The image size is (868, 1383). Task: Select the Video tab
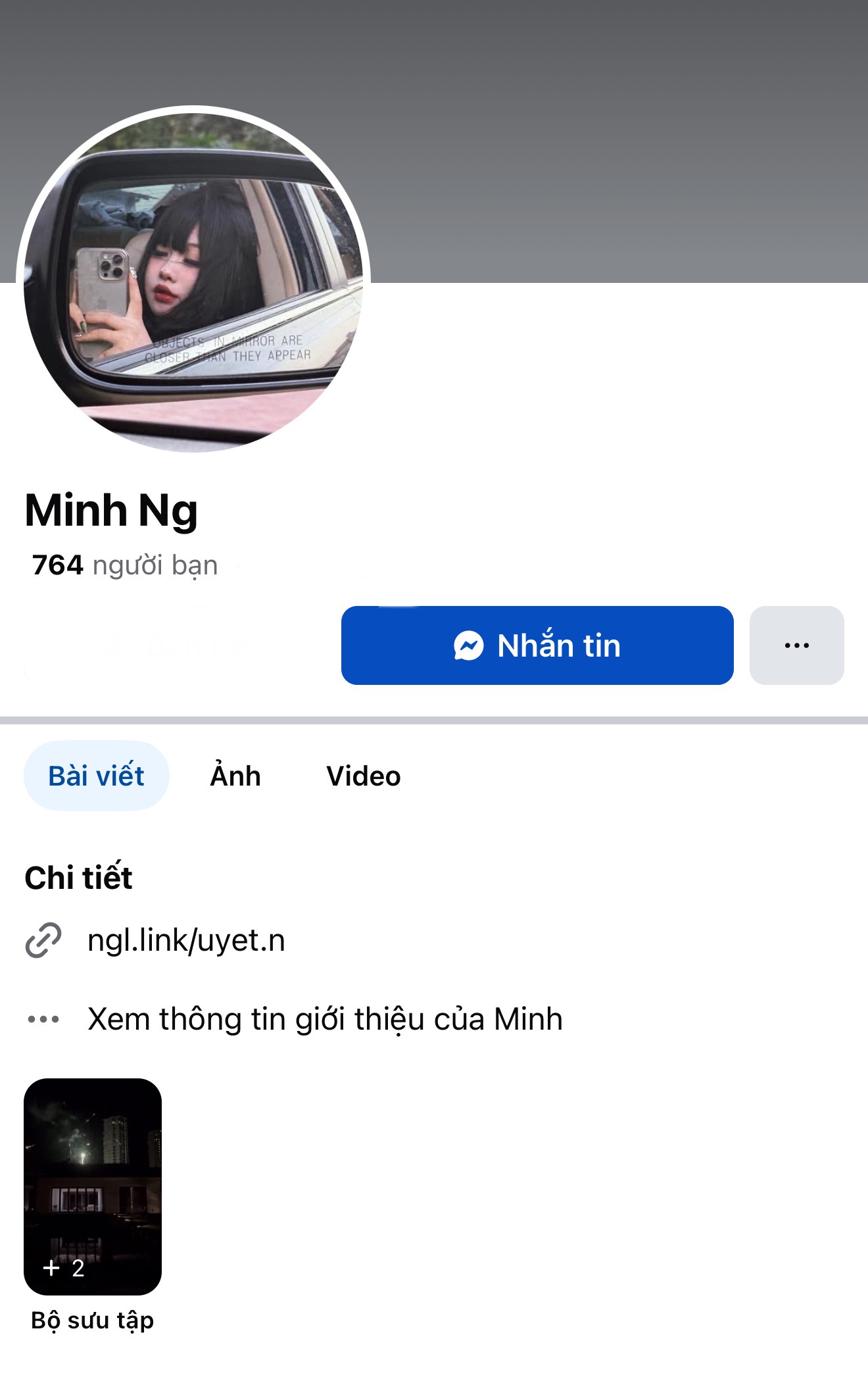[x=363, y=776]
